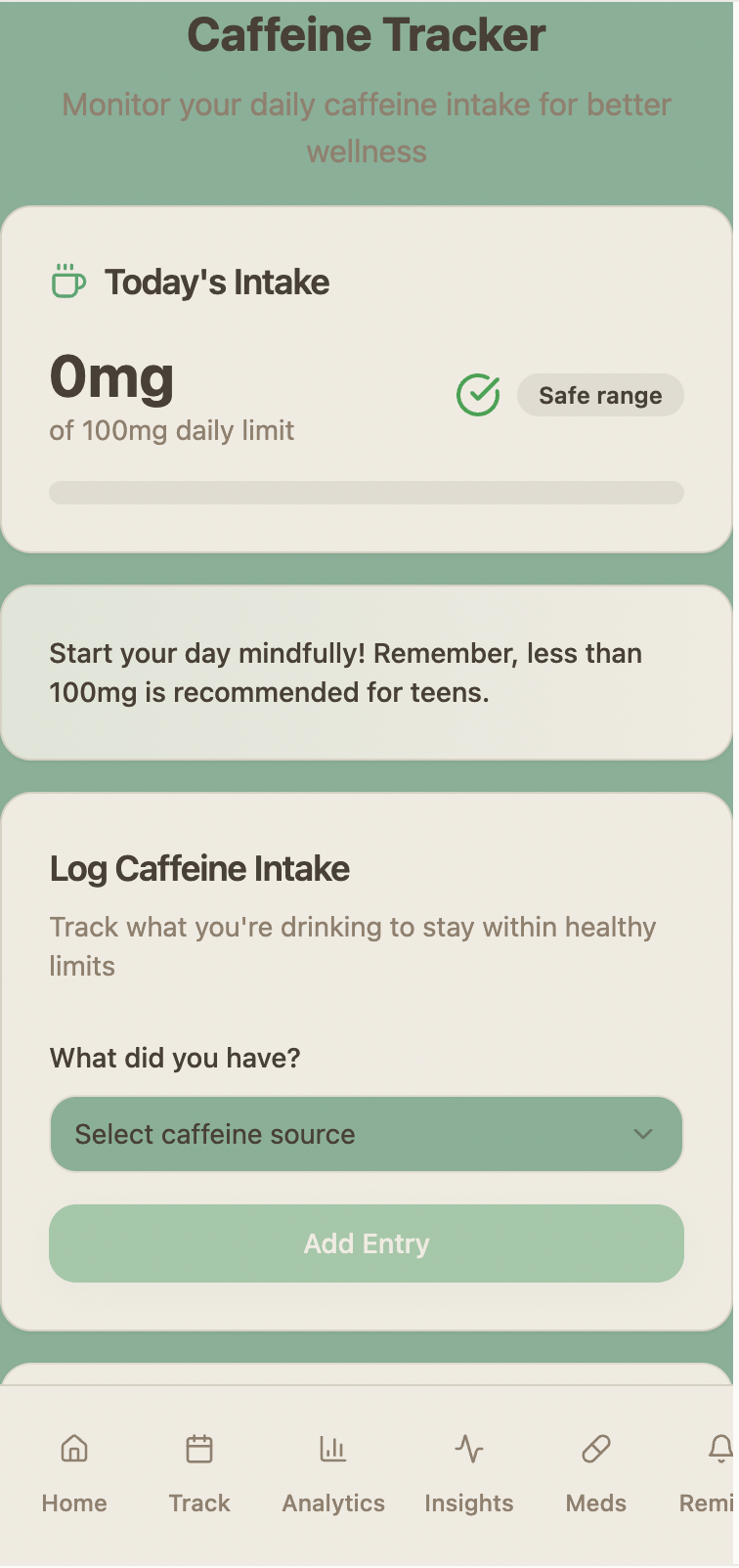Switch to the Track tab
Viewport: 739px width, 1568px height.
199,1473
